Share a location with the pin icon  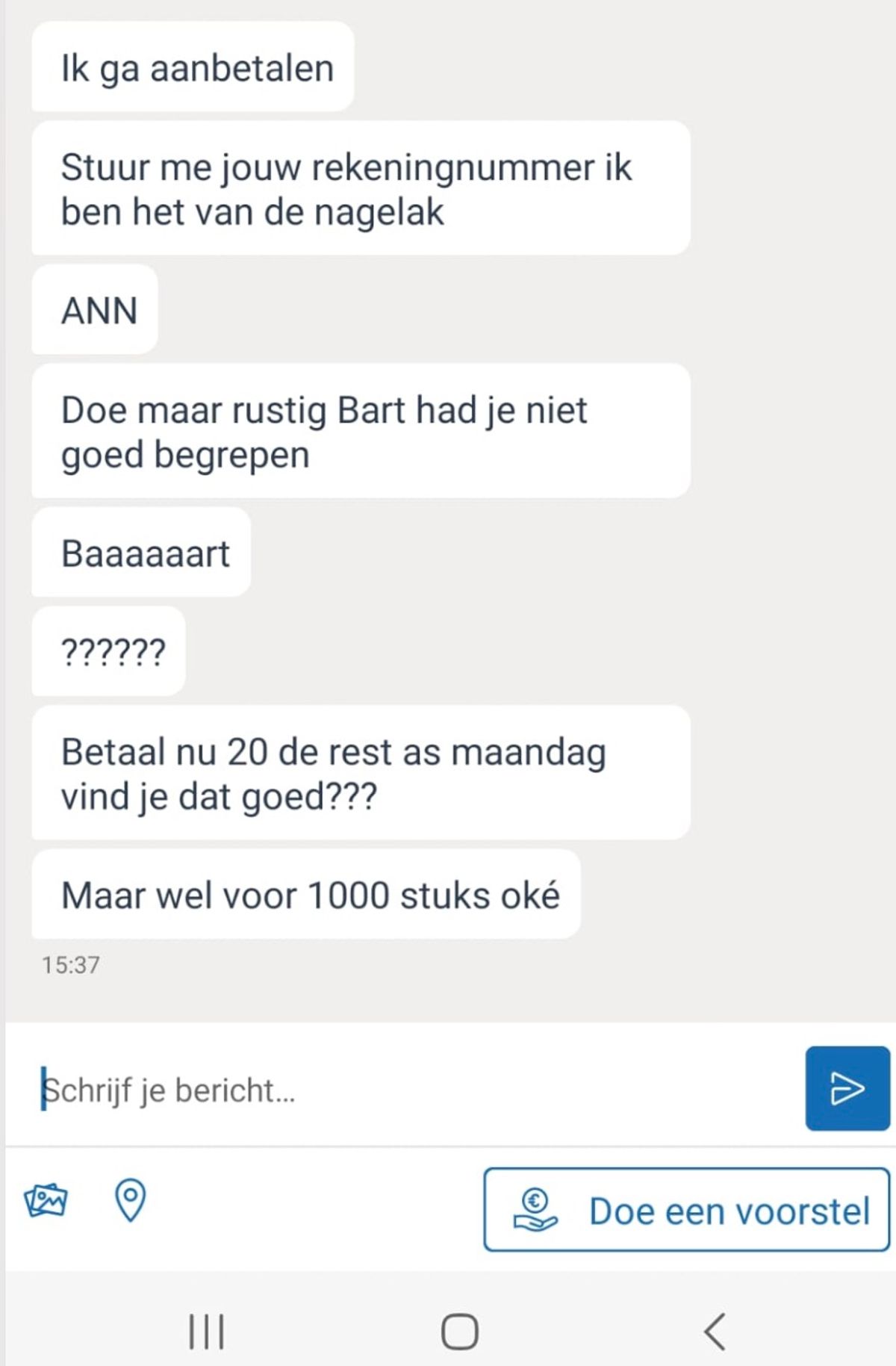pos(130,1200)
